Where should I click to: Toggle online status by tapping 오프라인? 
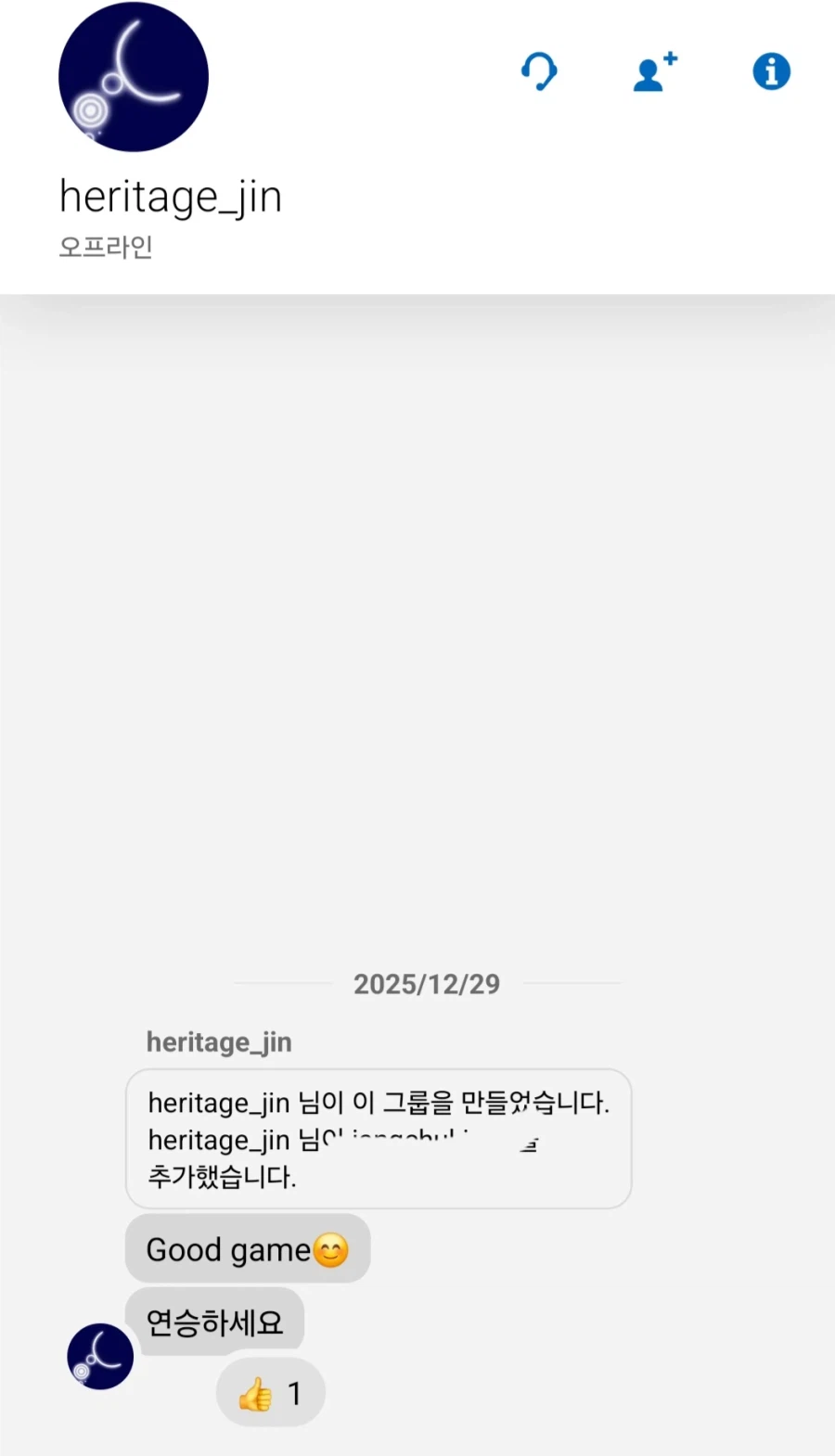tap(105, 245)
